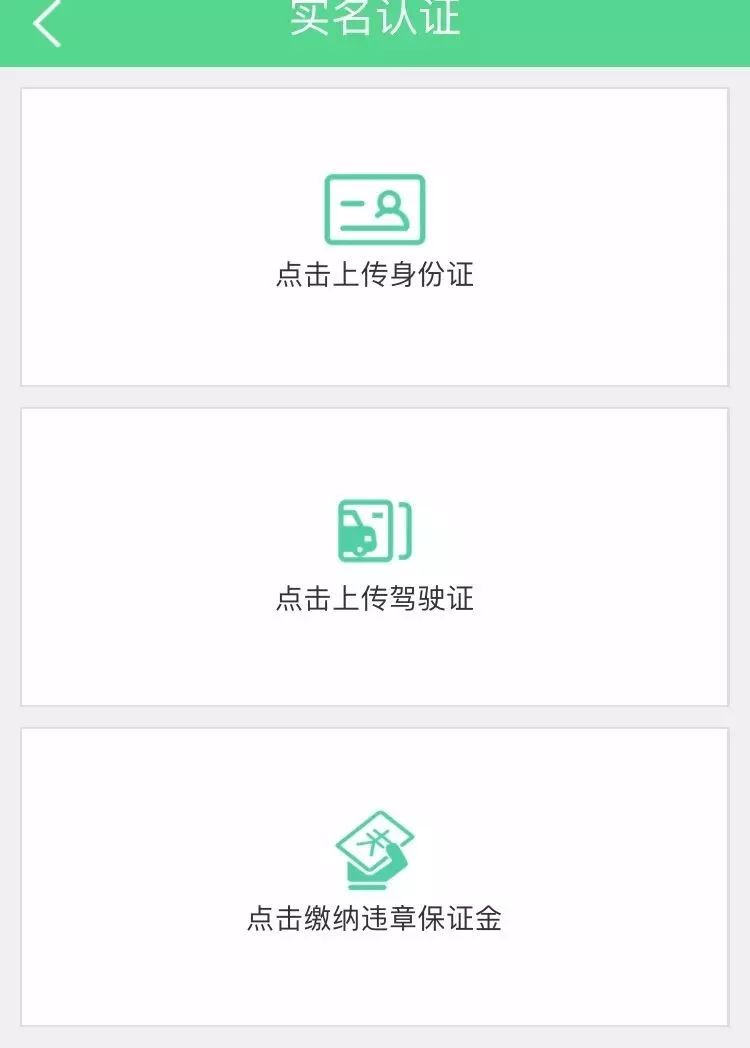Screen dimensions: 750x1048
Task: Select the 实名认证 title text
Action: [373, 18]
